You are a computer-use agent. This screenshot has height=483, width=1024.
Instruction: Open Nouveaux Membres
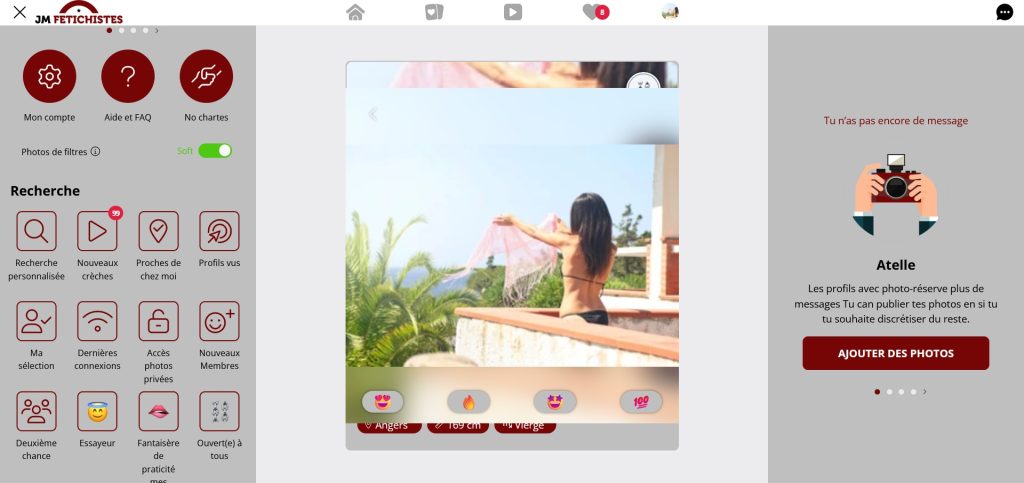pyautogui.click(x=219, y=321)
